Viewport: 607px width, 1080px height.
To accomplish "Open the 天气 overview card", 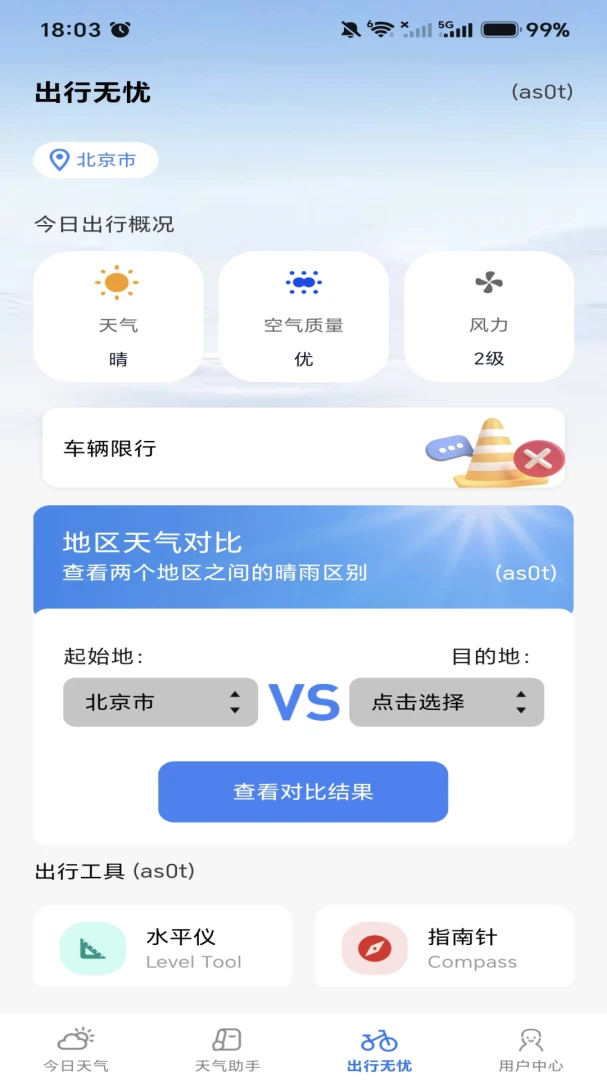I will [x=118, y=317].
